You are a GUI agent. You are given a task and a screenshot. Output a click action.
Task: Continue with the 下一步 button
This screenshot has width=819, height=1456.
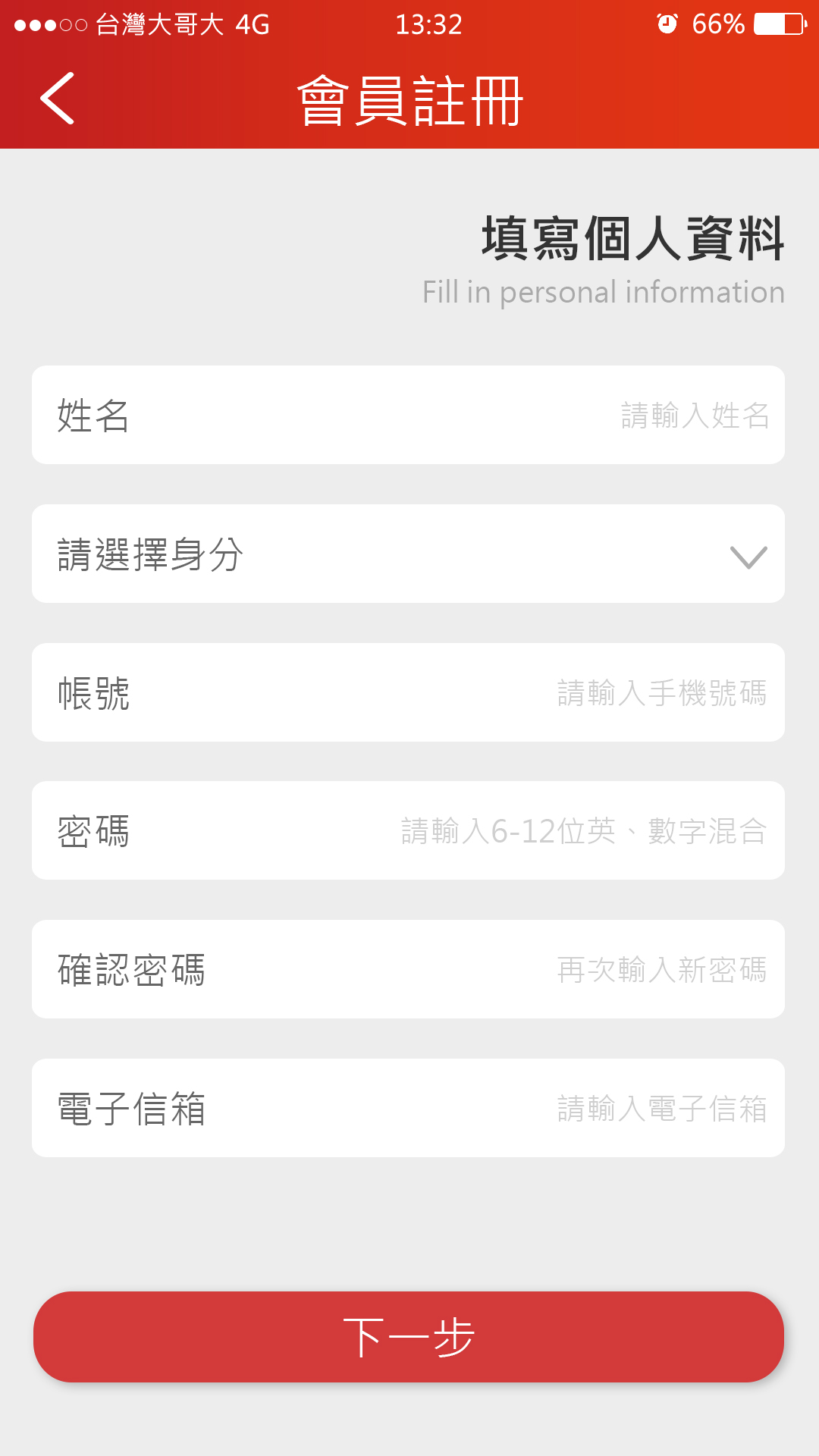[409, 1337]
